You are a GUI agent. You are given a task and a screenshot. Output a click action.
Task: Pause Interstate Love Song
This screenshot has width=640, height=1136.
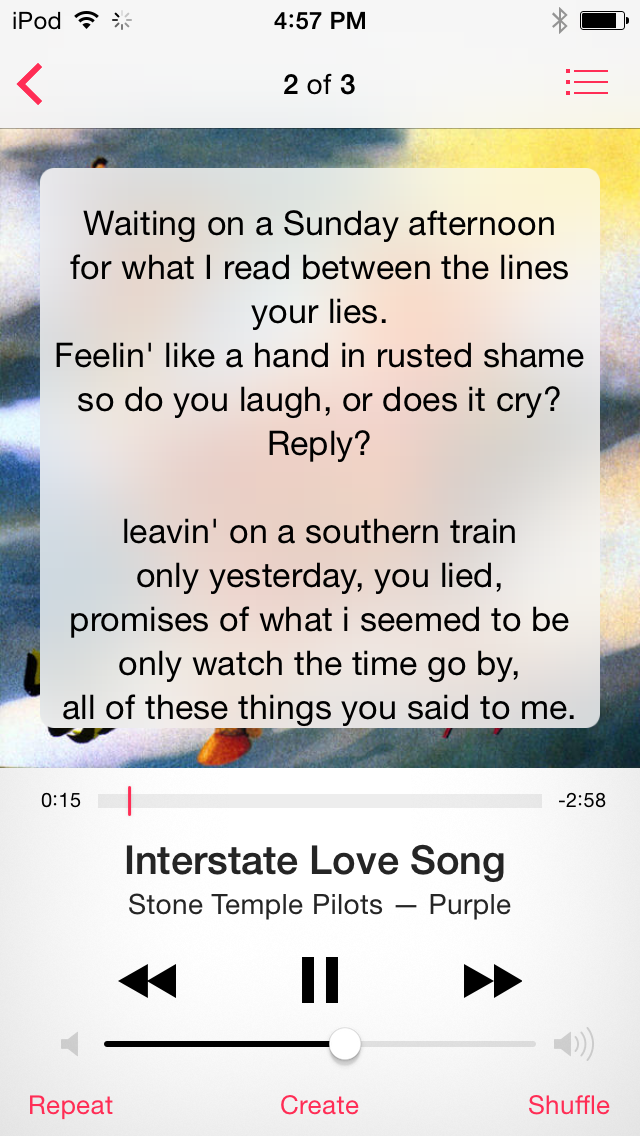click(x=320, y=980)
